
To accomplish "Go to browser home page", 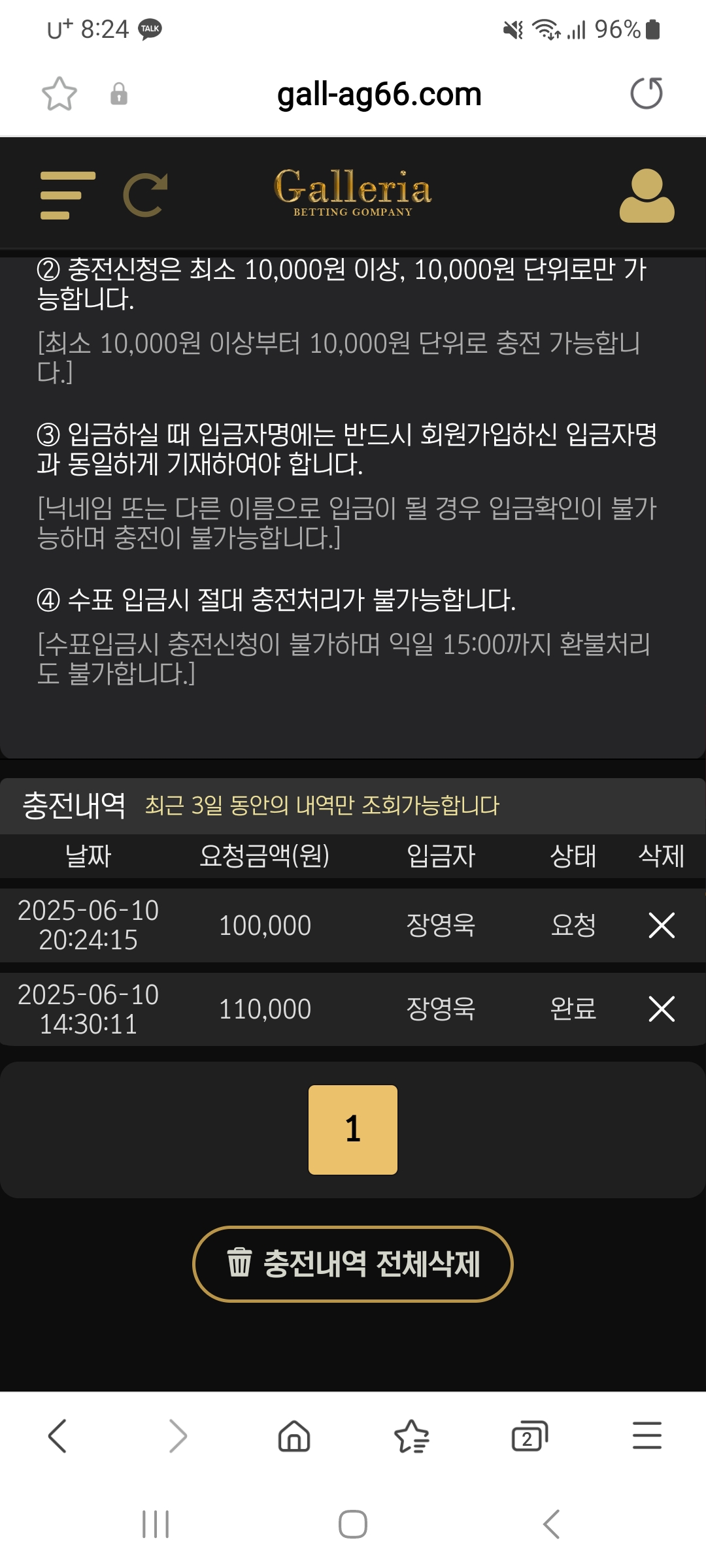I will coord(294,1436).
